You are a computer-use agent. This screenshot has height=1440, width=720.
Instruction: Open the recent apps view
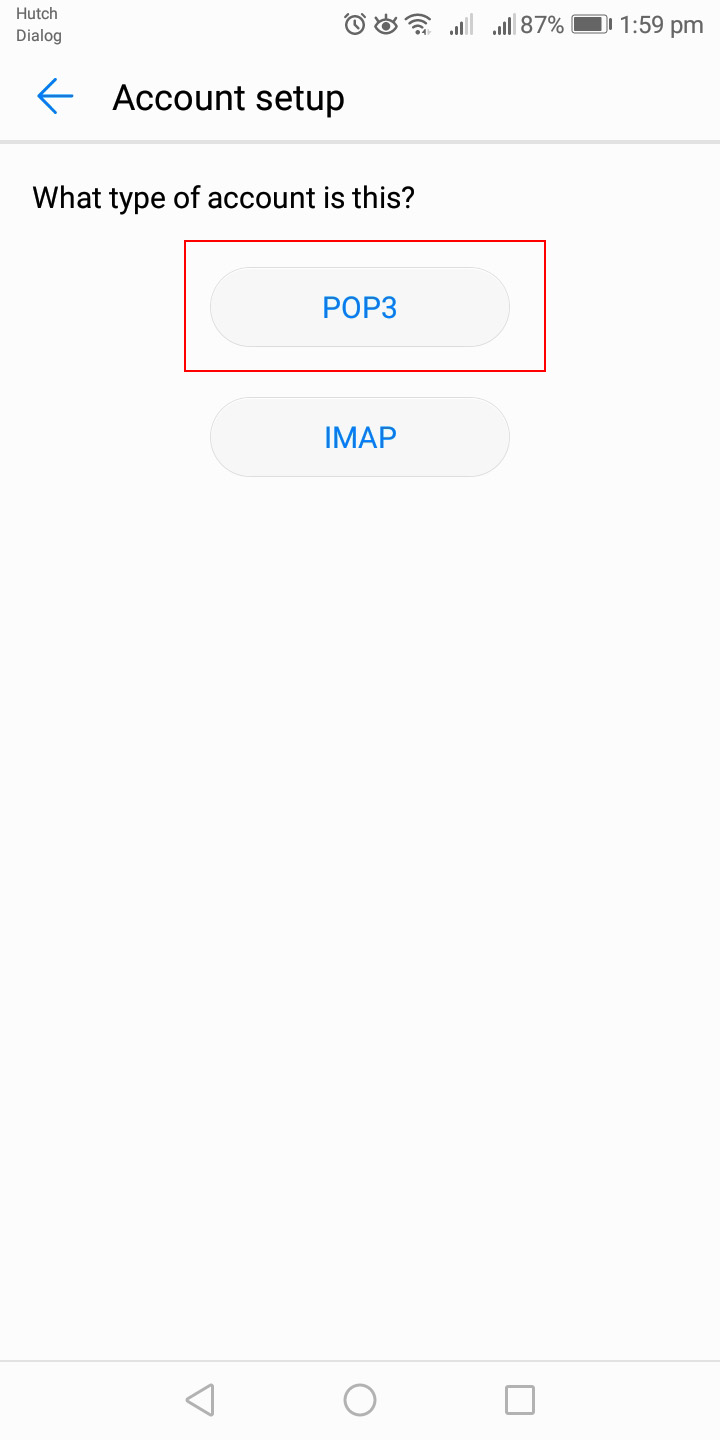(x=519, y=1399)
